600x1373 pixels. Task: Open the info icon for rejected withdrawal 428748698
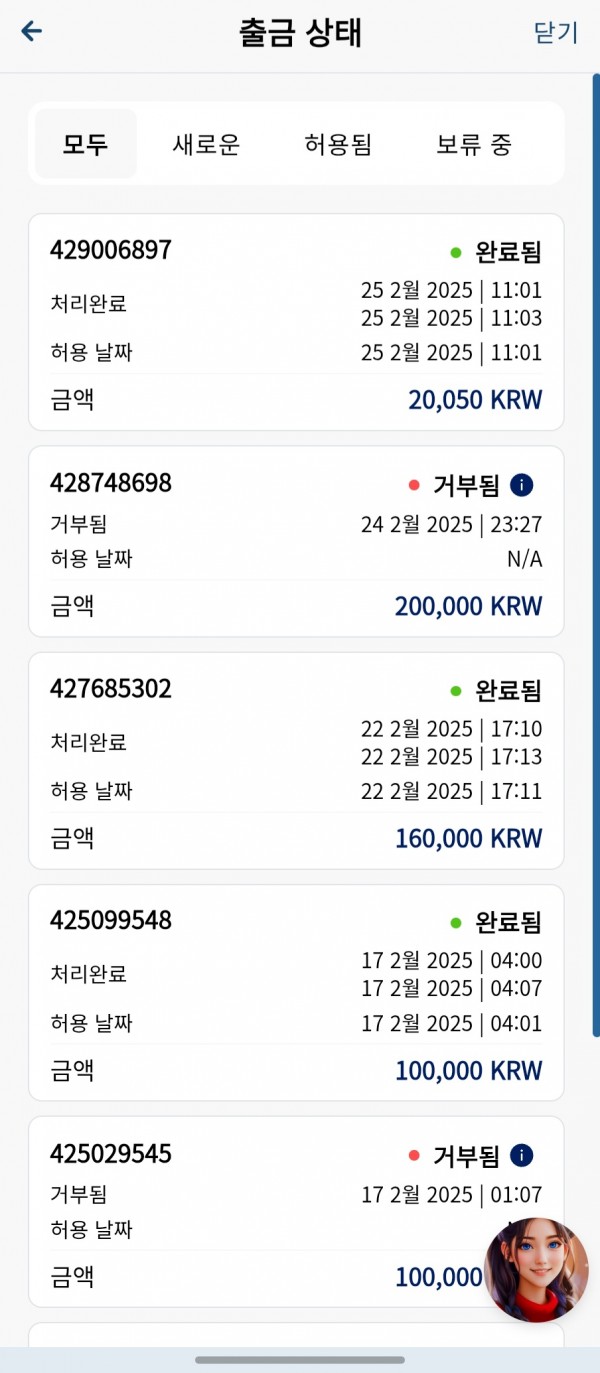521,486
